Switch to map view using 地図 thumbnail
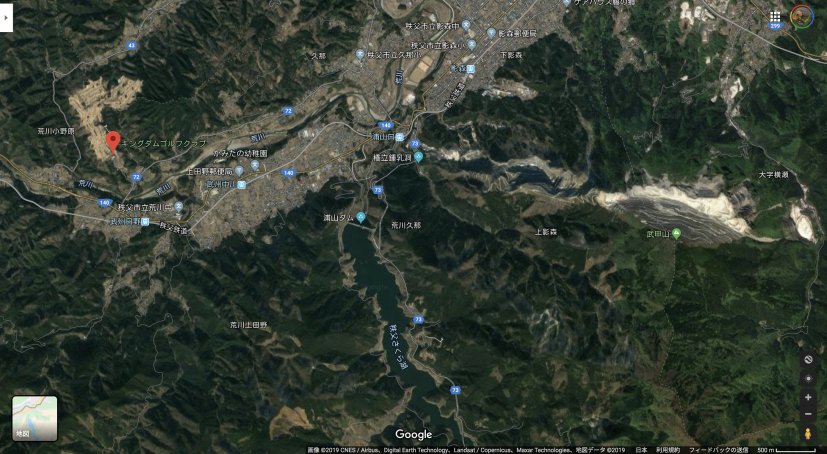 click(x=34, y=418)
